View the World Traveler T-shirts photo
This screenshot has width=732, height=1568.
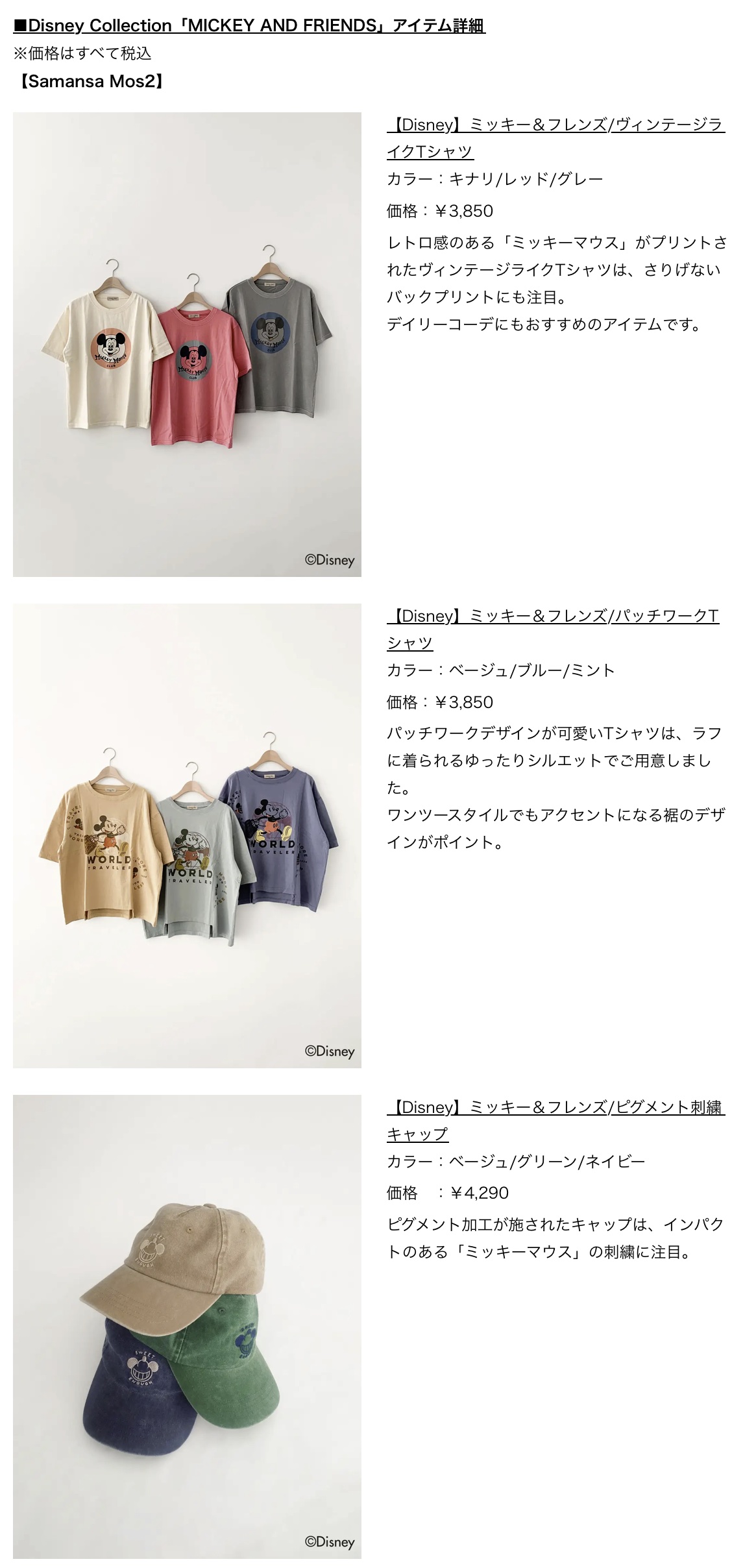[187, 836]
